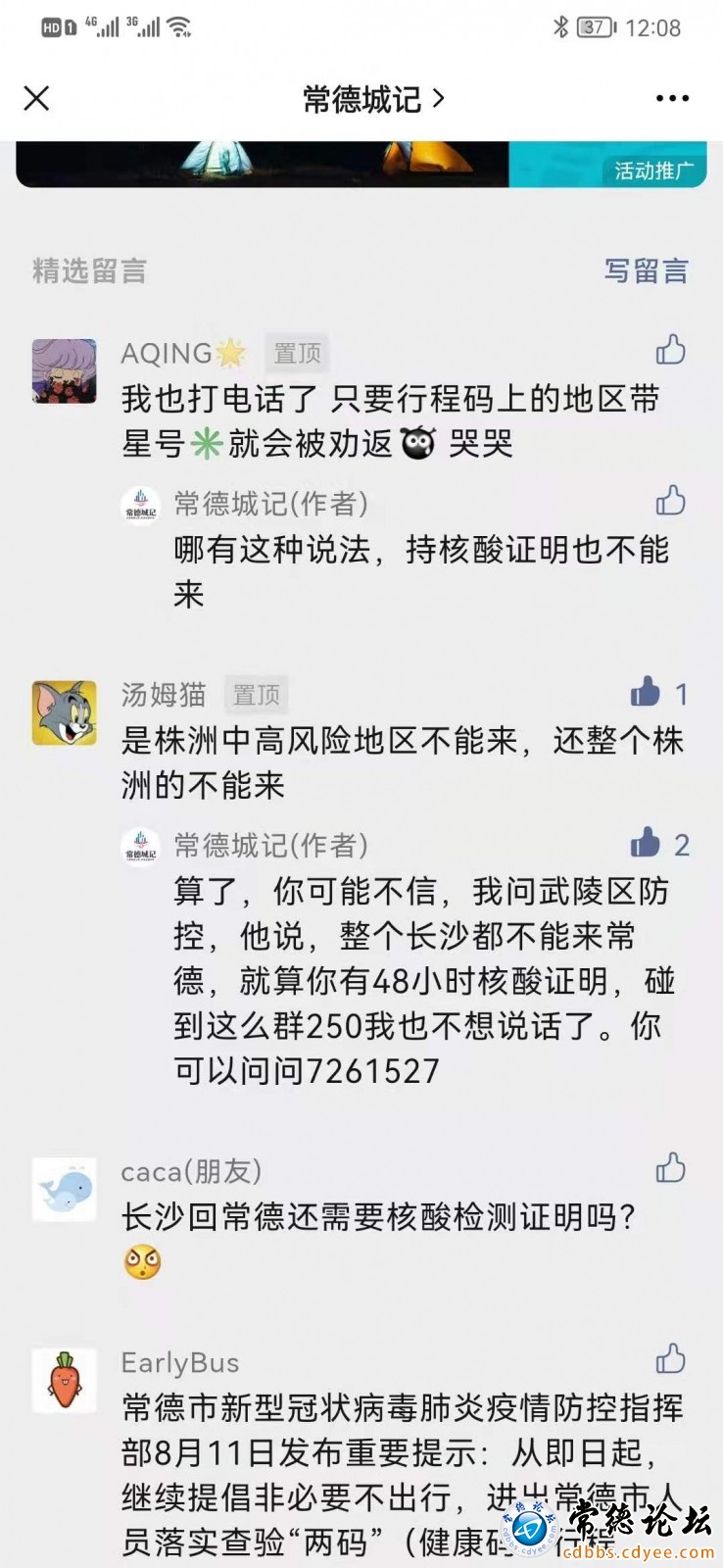Tap 写留言 to write a comment
The image size is (723, 1568).
tap(646, 271)
